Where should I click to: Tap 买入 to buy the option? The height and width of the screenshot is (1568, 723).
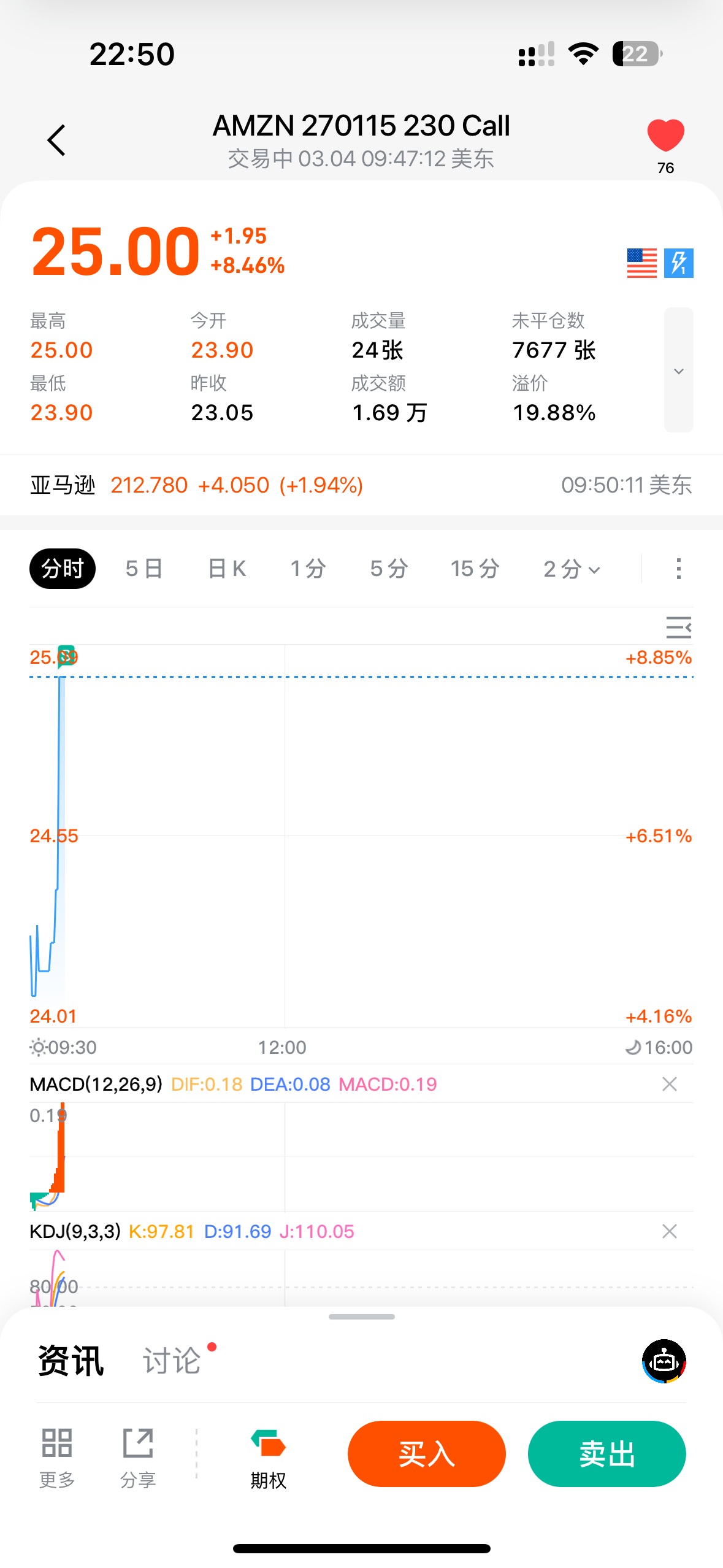[426, 1454]
